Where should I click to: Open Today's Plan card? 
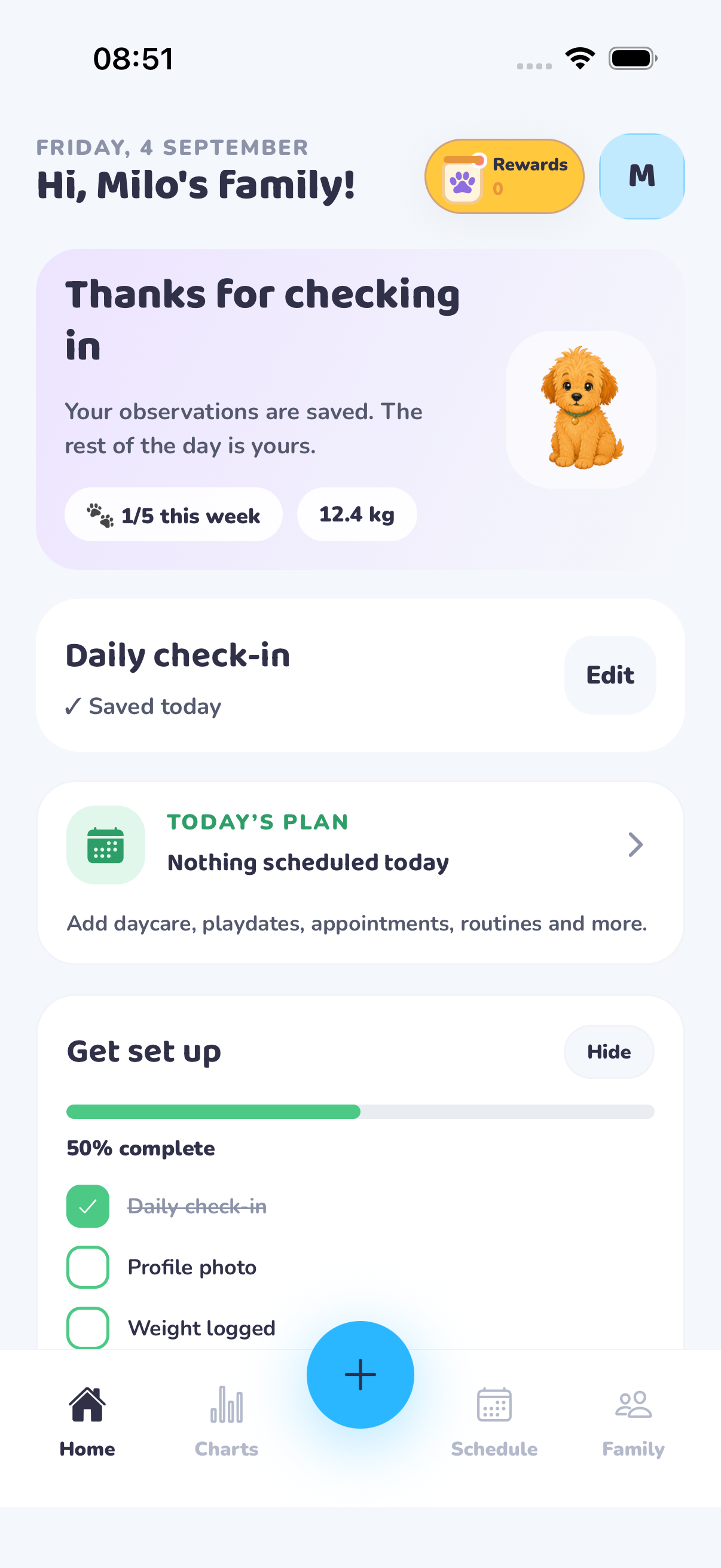click(x=360, y=873)
